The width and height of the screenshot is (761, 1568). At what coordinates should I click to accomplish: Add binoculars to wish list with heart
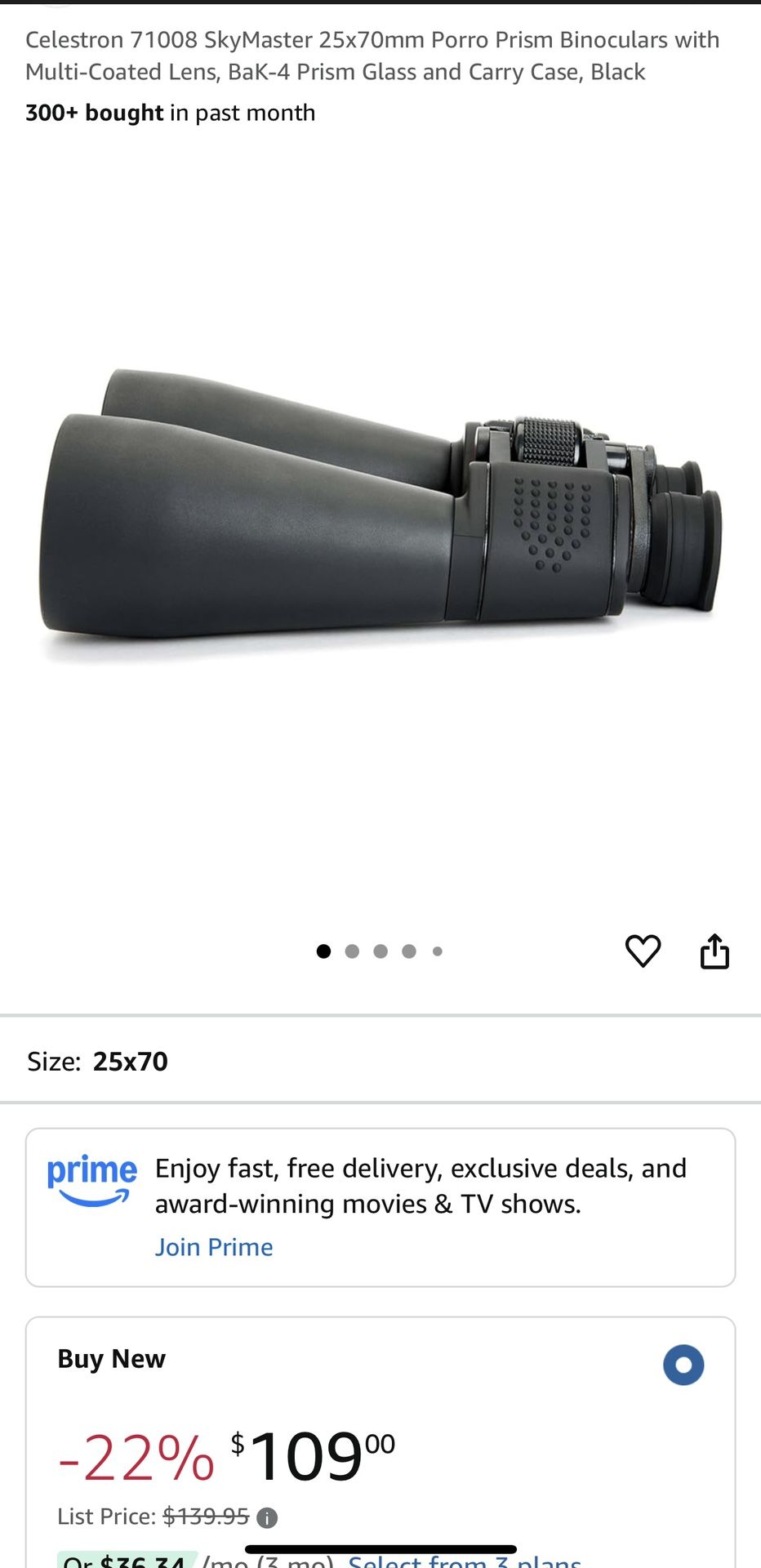[x=643, y=951]
